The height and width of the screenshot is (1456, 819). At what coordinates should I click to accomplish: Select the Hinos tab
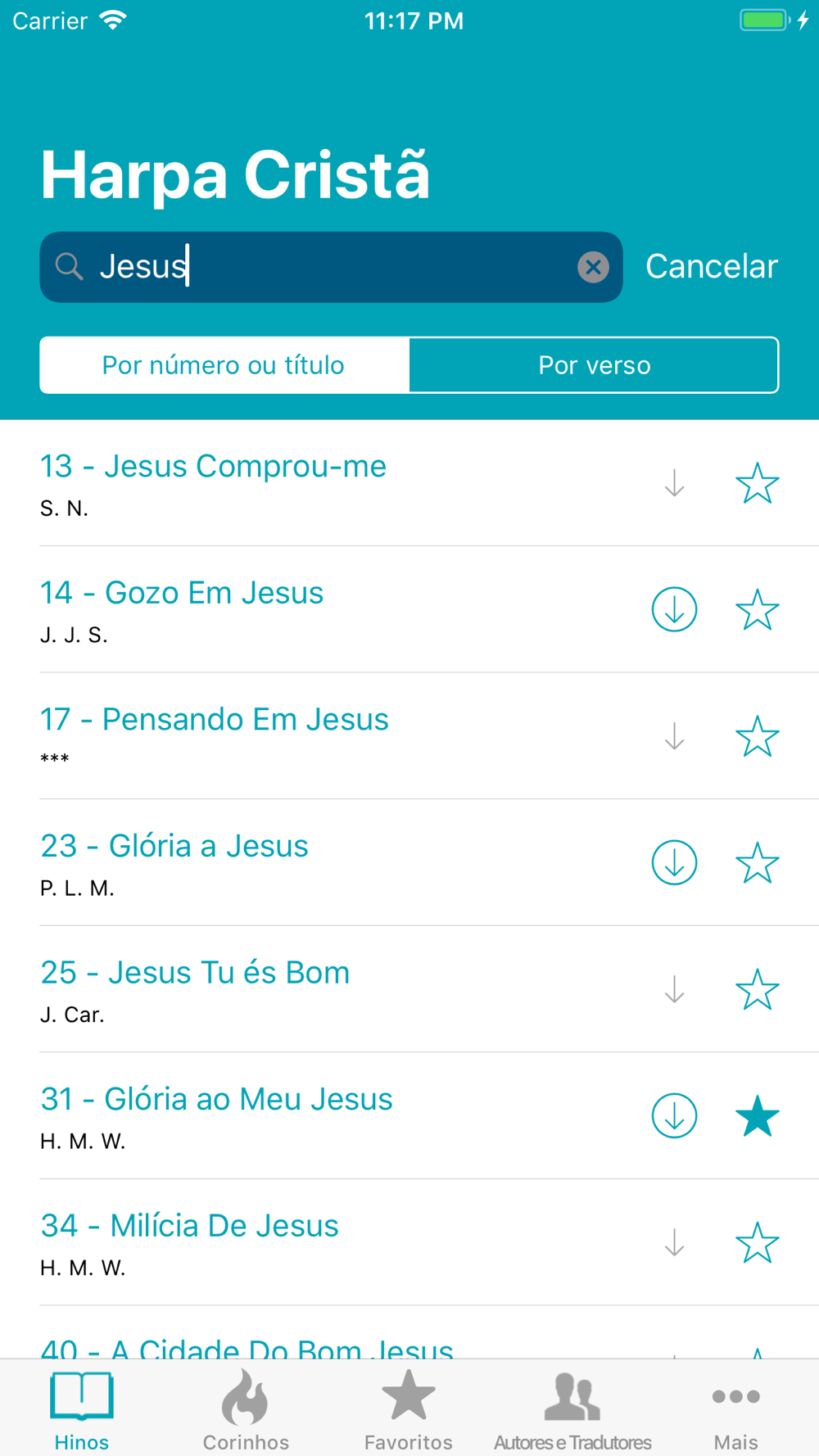tap(82, 1410)
